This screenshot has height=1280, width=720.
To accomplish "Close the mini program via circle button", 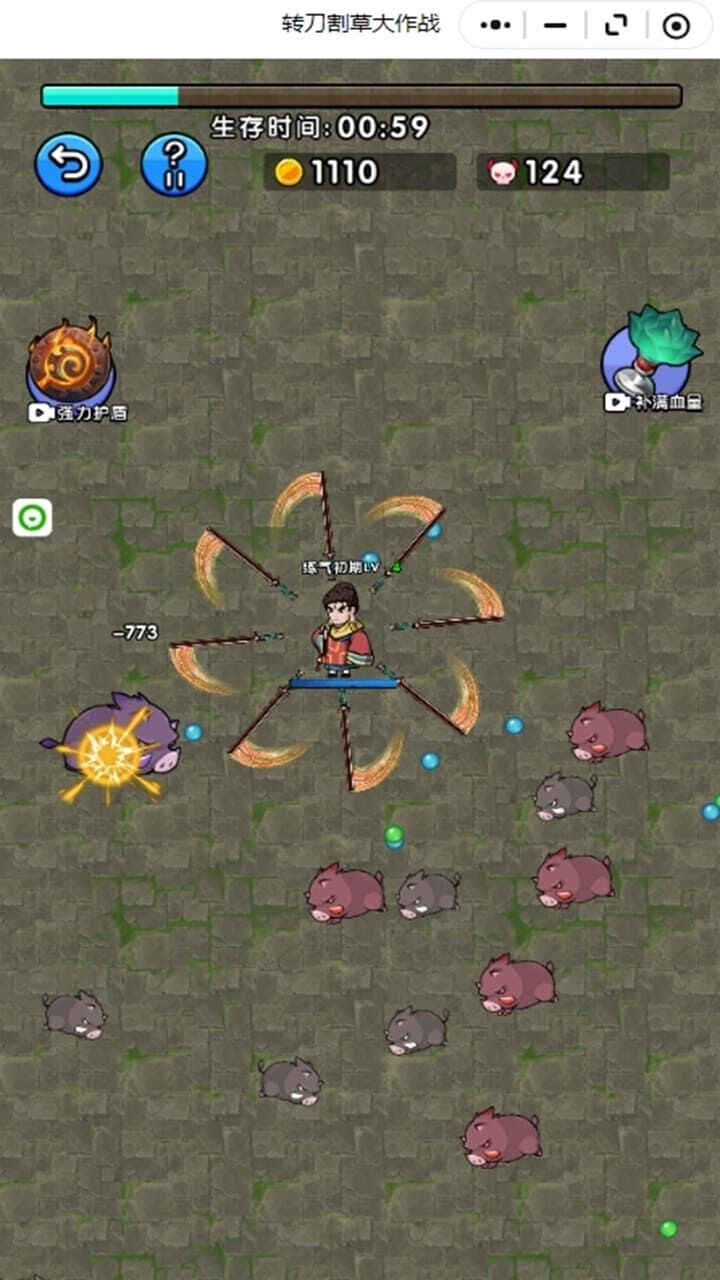I will point(676,26).
